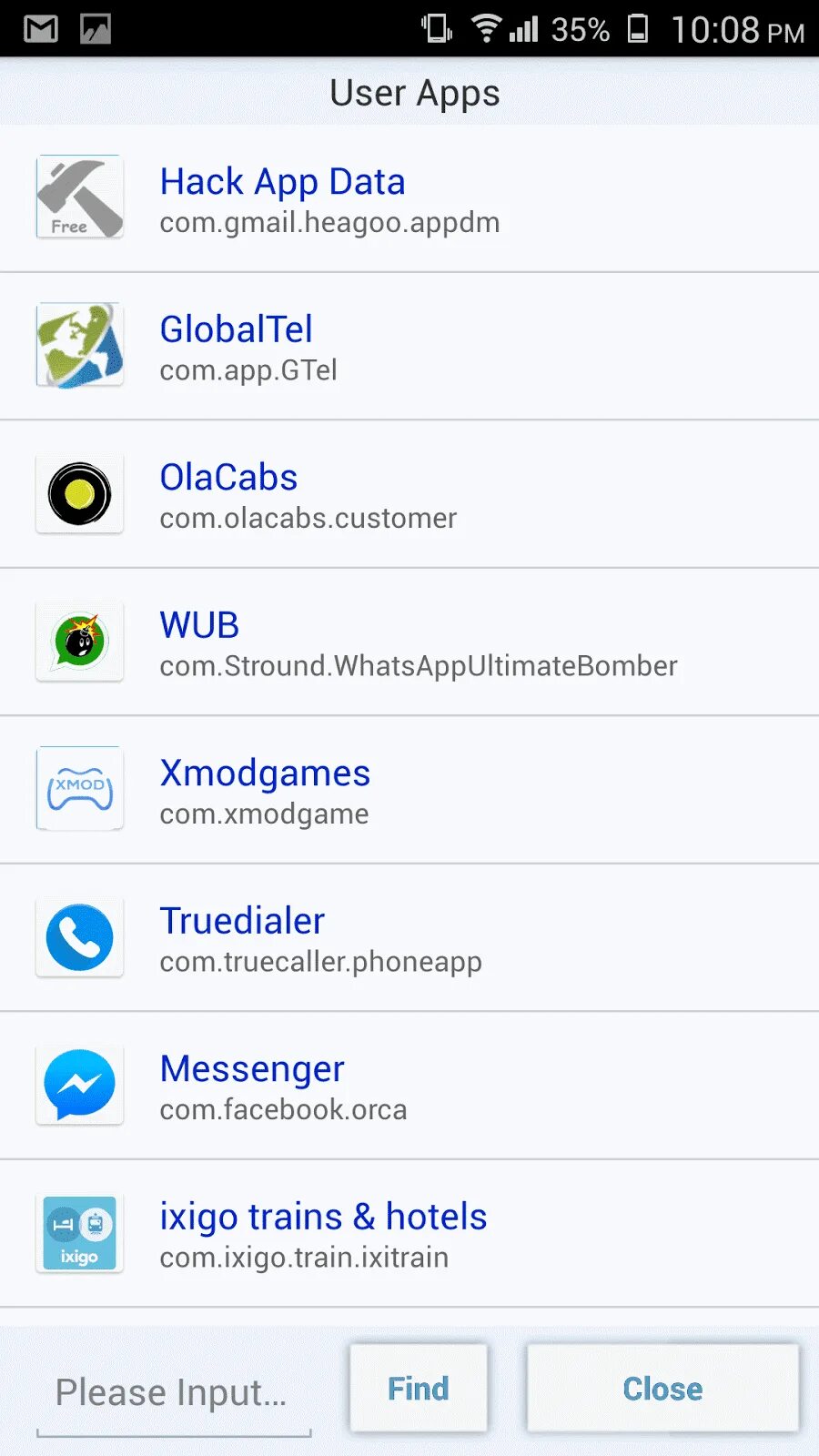The height and width of the screenshot is (1456, 819).
Task: Focus the Please Input text field
Action: (x=173, y=1392)
